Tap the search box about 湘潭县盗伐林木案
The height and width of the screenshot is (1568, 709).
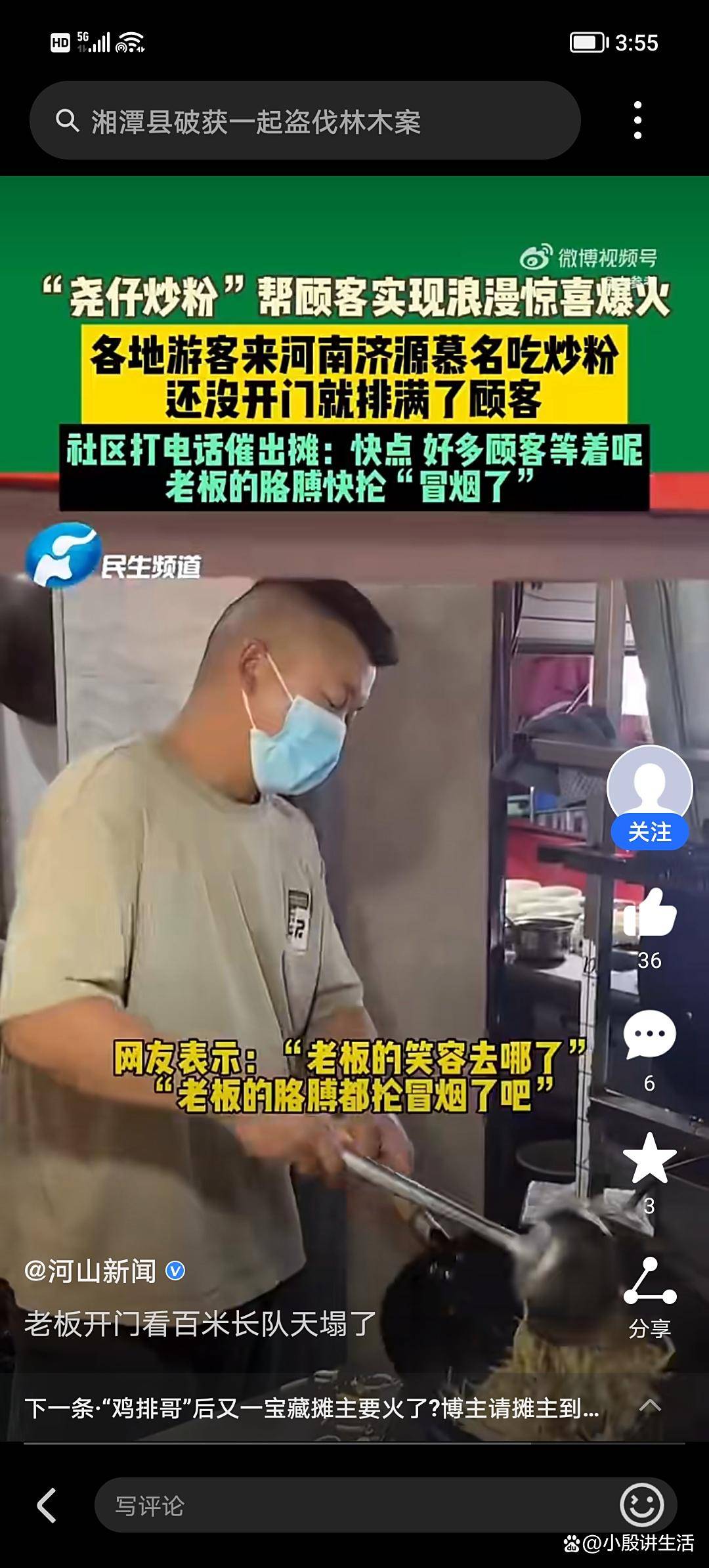(305, 121)
